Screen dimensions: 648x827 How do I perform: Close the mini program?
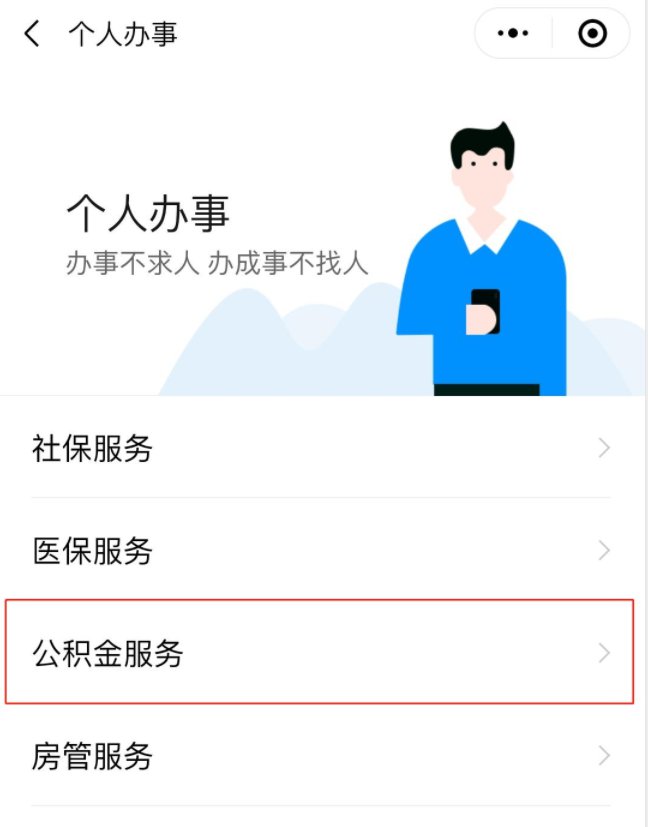(x=592, y=34)
